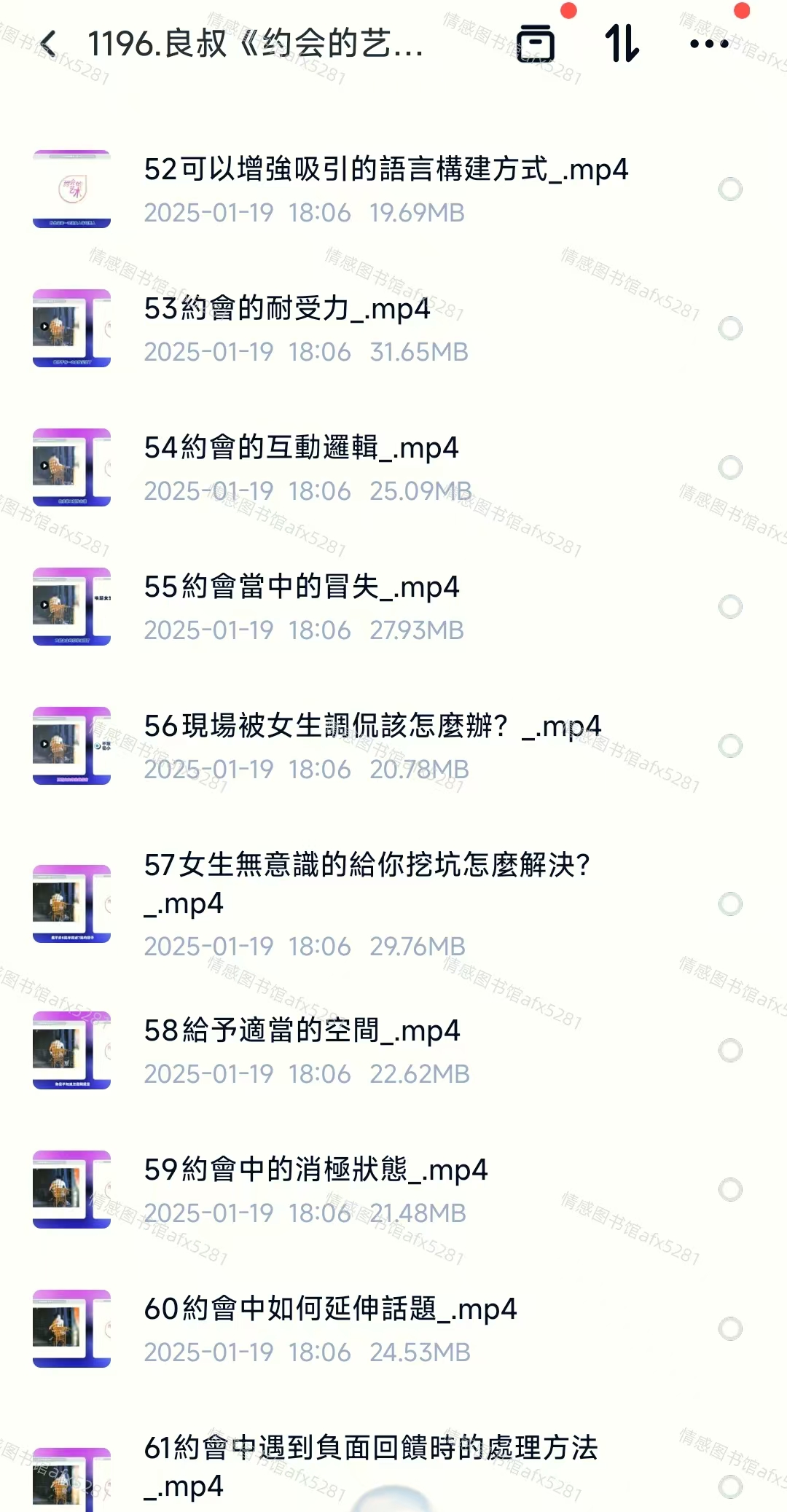Select the checkbox for 55約會當中的冒失
Screen dimensions: 787x1512
tap(729, 607)
